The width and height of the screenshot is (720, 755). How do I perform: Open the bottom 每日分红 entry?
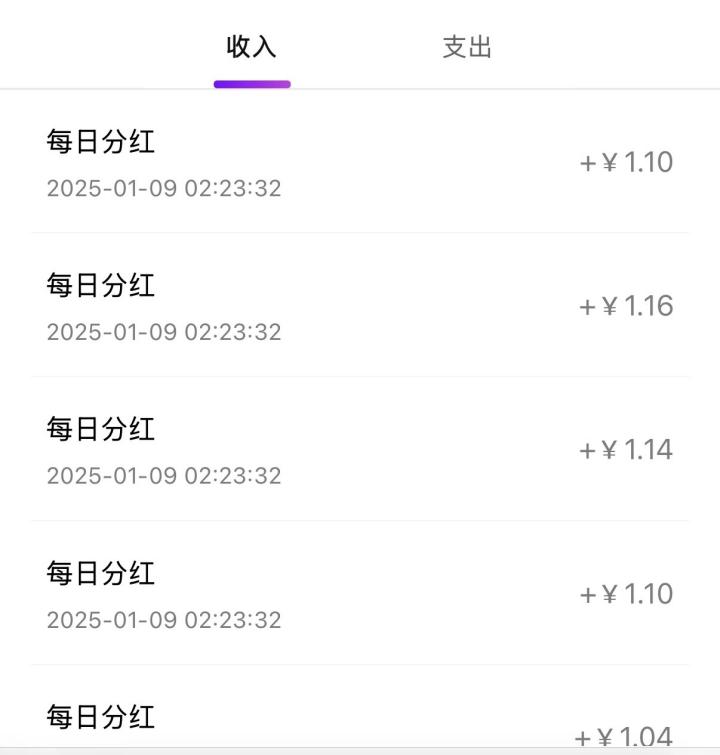click(360, 720)
